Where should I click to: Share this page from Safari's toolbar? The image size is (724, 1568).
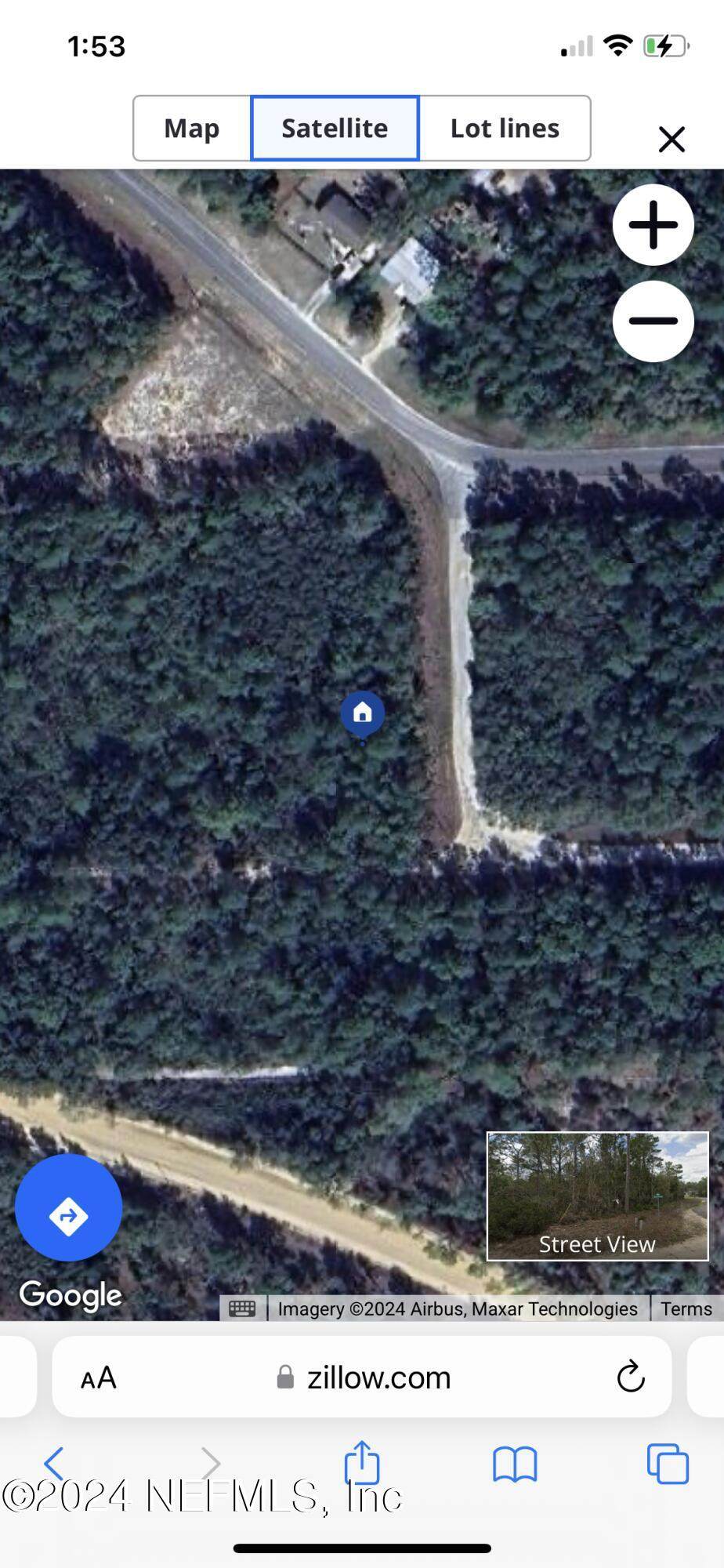(x=362, y=1461)
